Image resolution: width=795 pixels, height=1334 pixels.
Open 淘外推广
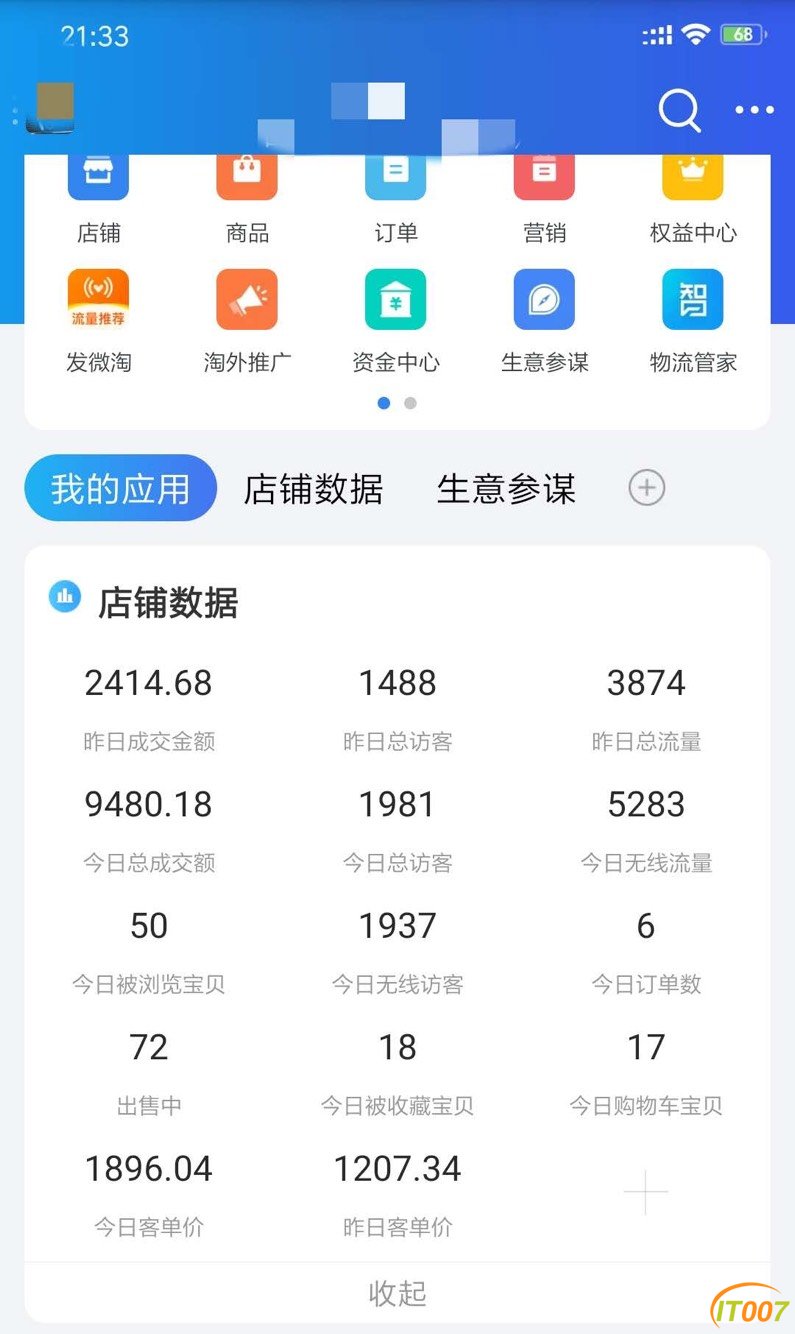(247, 322)
